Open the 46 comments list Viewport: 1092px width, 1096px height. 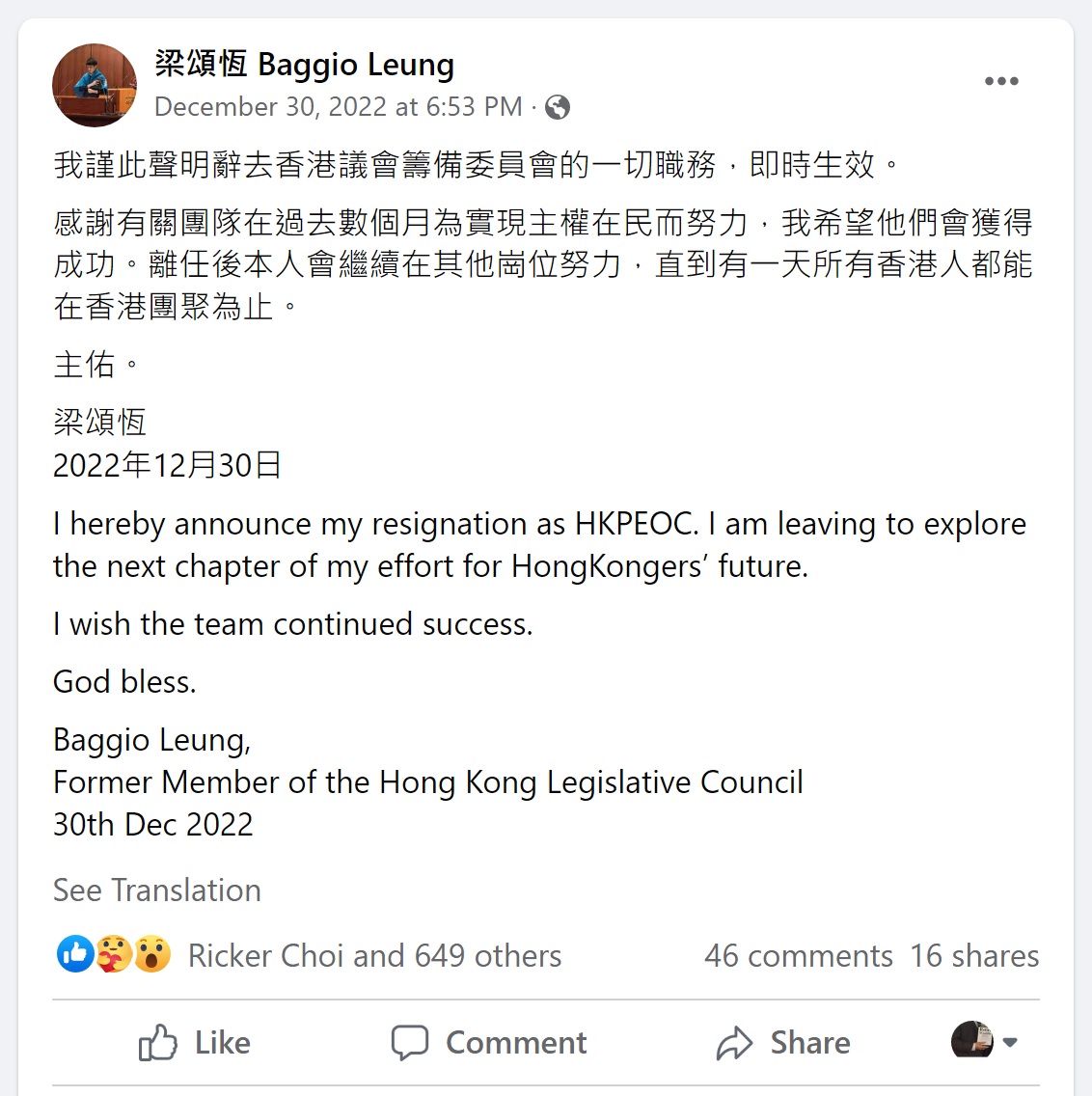(798, 955)
